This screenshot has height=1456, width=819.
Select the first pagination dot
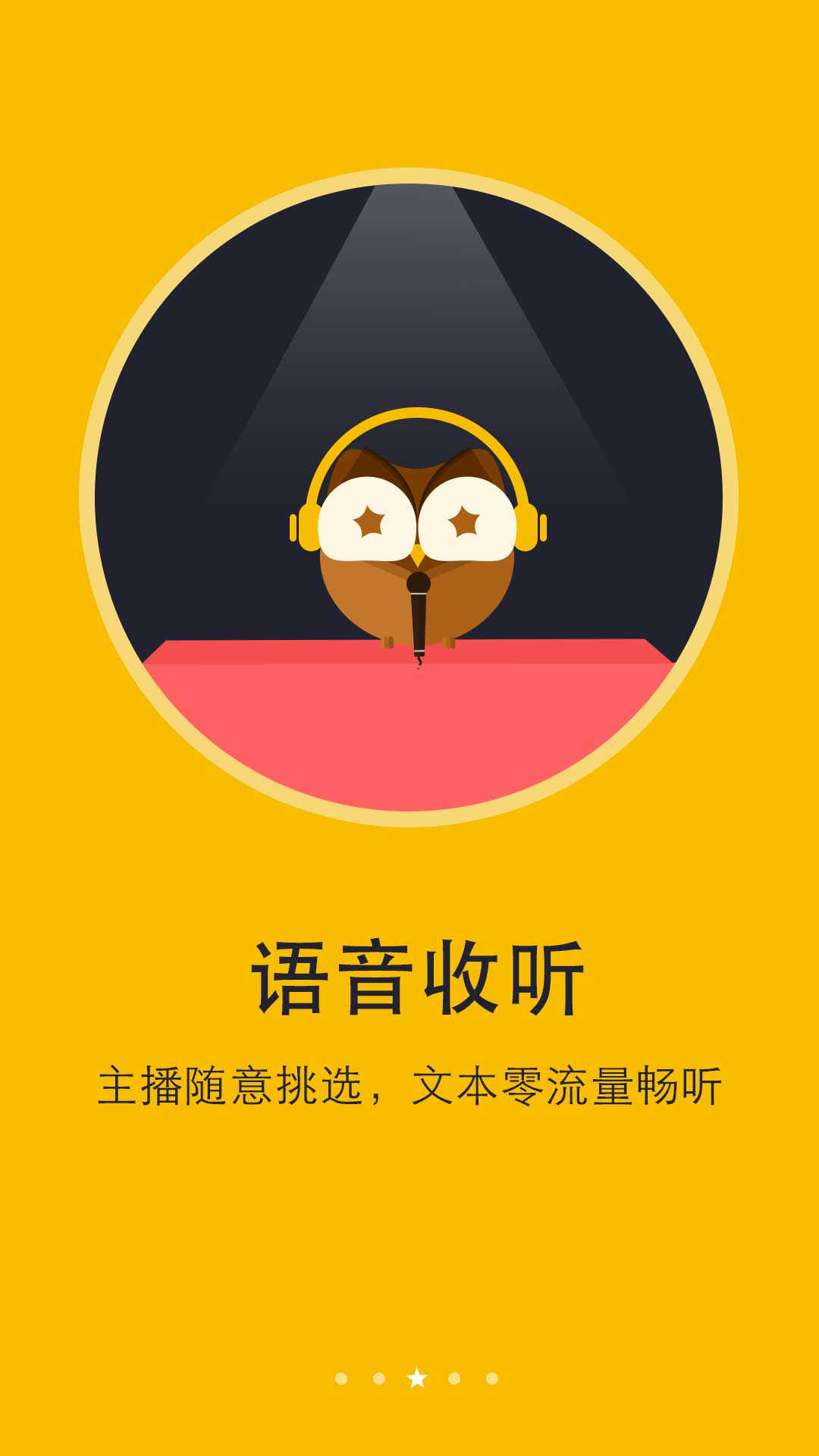342,1378
